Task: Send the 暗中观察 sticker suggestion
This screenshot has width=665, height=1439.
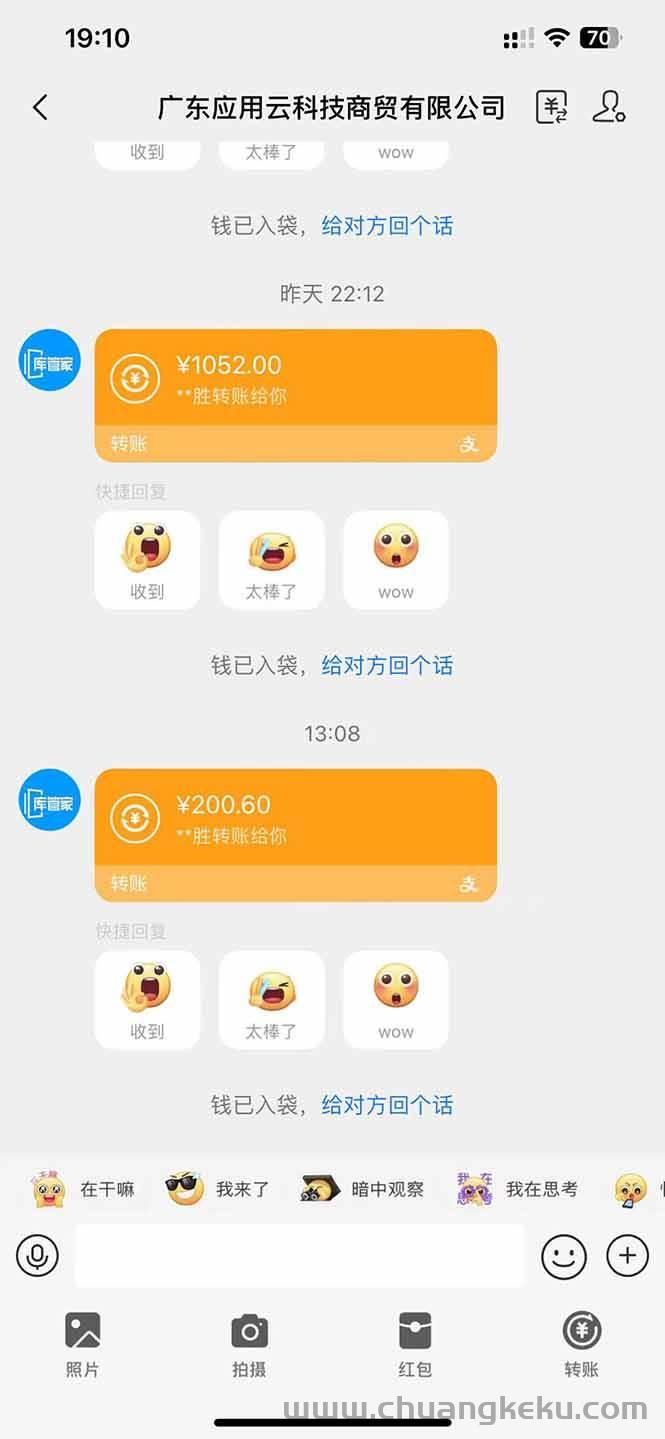Action: [363, 1189]
